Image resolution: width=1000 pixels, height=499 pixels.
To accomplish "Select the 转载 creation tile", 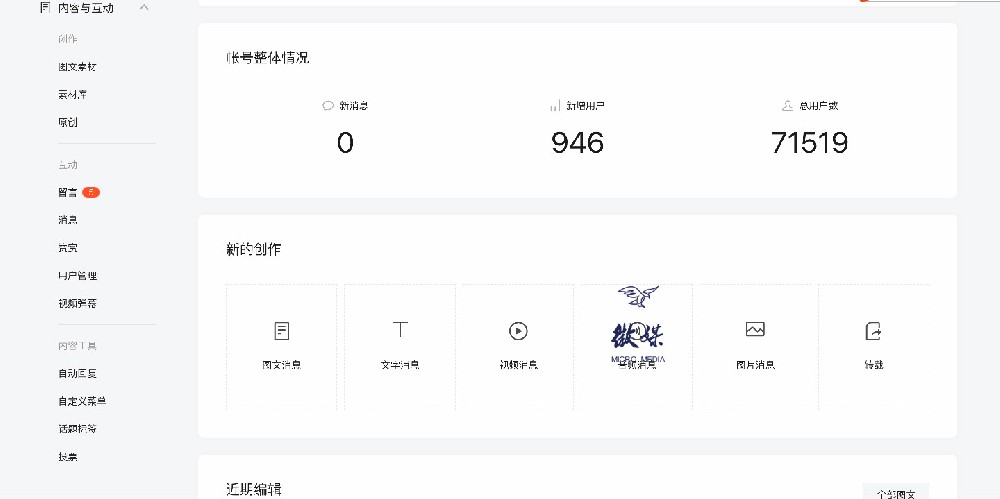I will [873, 346].
